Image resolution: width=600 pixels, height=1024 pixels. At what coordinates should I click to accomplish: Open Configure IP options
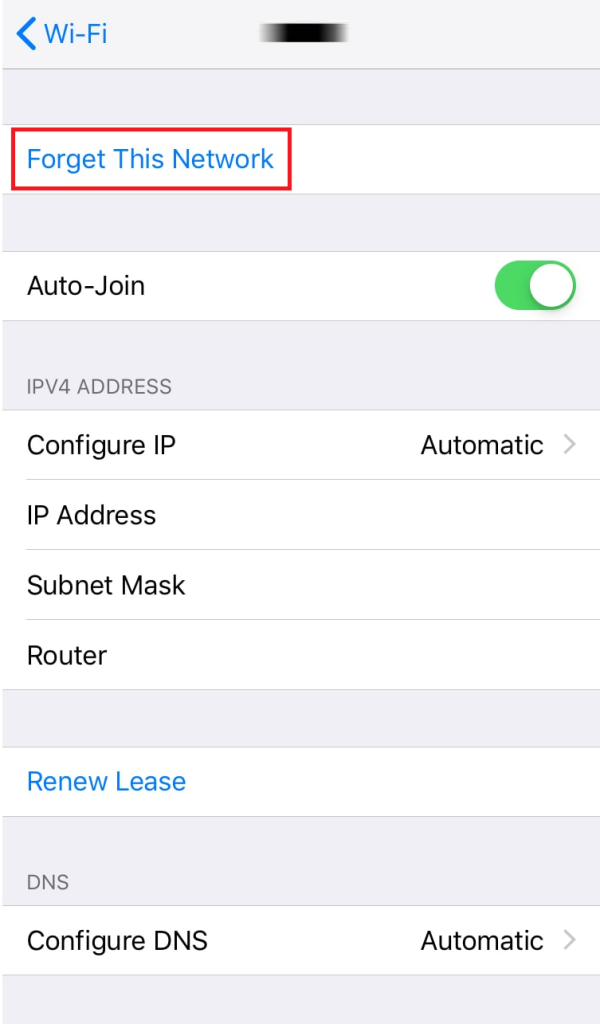click(300, 445)
